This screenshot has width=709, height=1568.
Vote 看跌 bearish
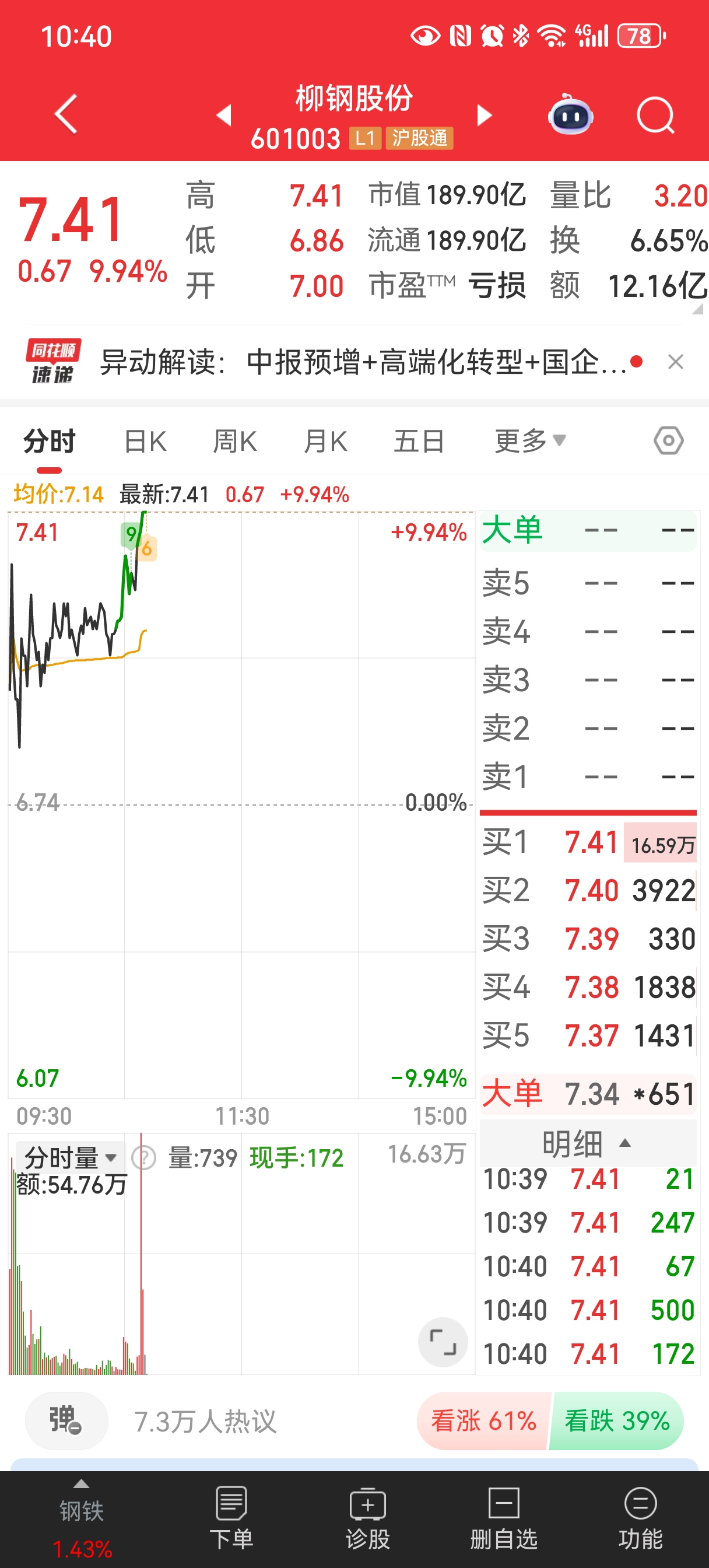click(x=616, y=1422)
